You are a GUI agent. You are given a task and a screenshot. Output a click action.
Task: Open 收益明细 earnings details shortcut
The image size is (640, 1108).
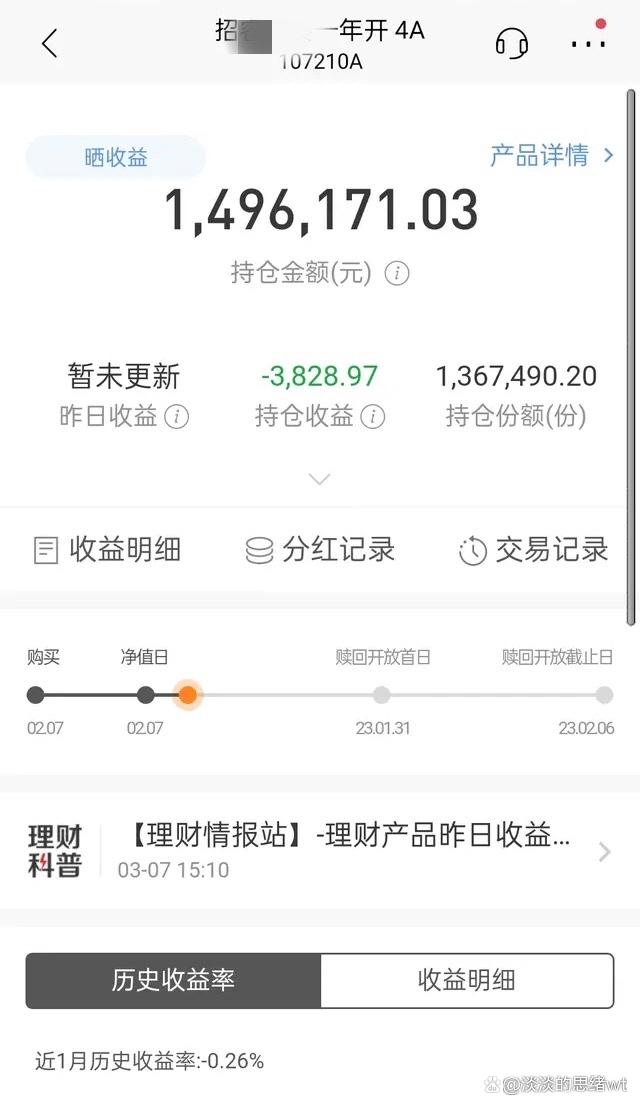[107, 550]
